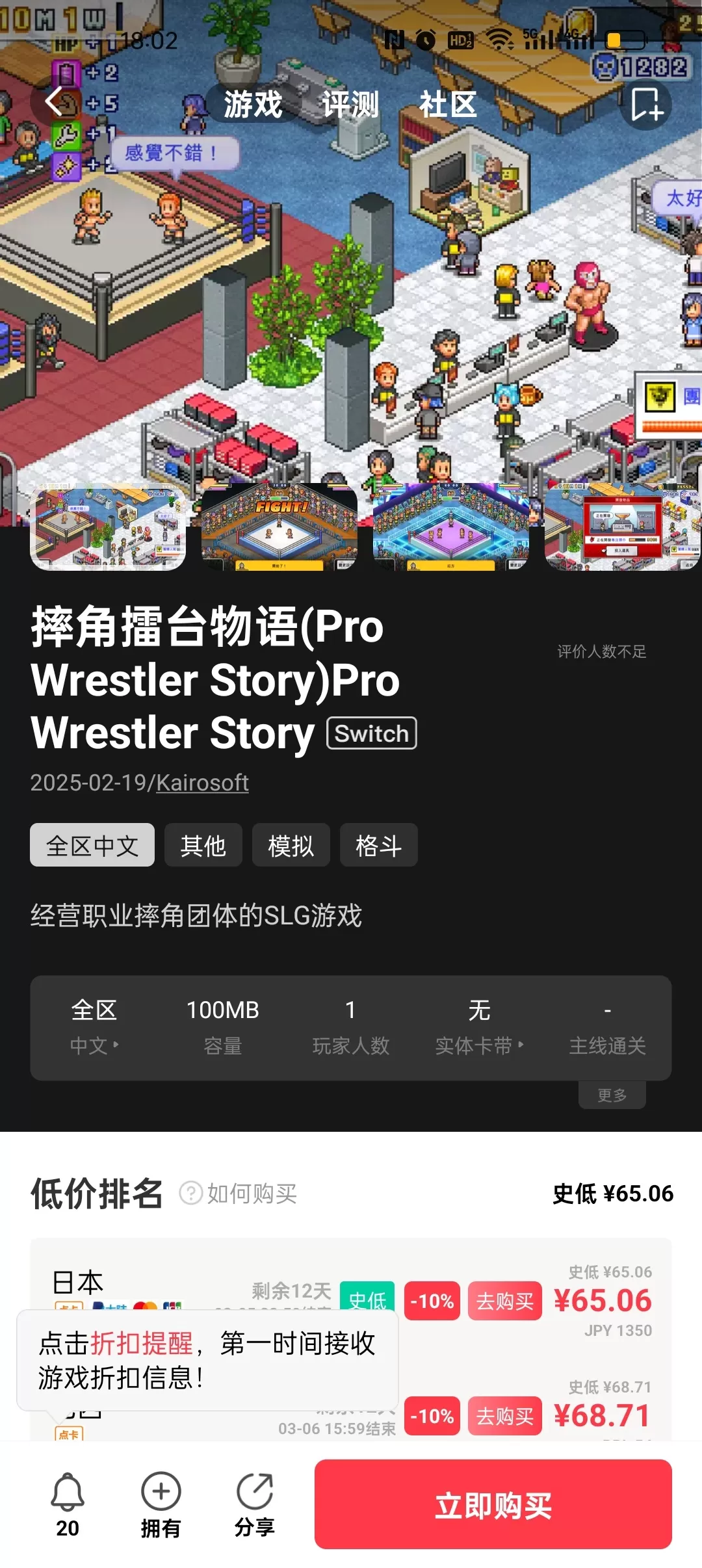Switch to the 评测 tab
Image resolution: width=702 pixels, height=1568 pixels.
350,104
